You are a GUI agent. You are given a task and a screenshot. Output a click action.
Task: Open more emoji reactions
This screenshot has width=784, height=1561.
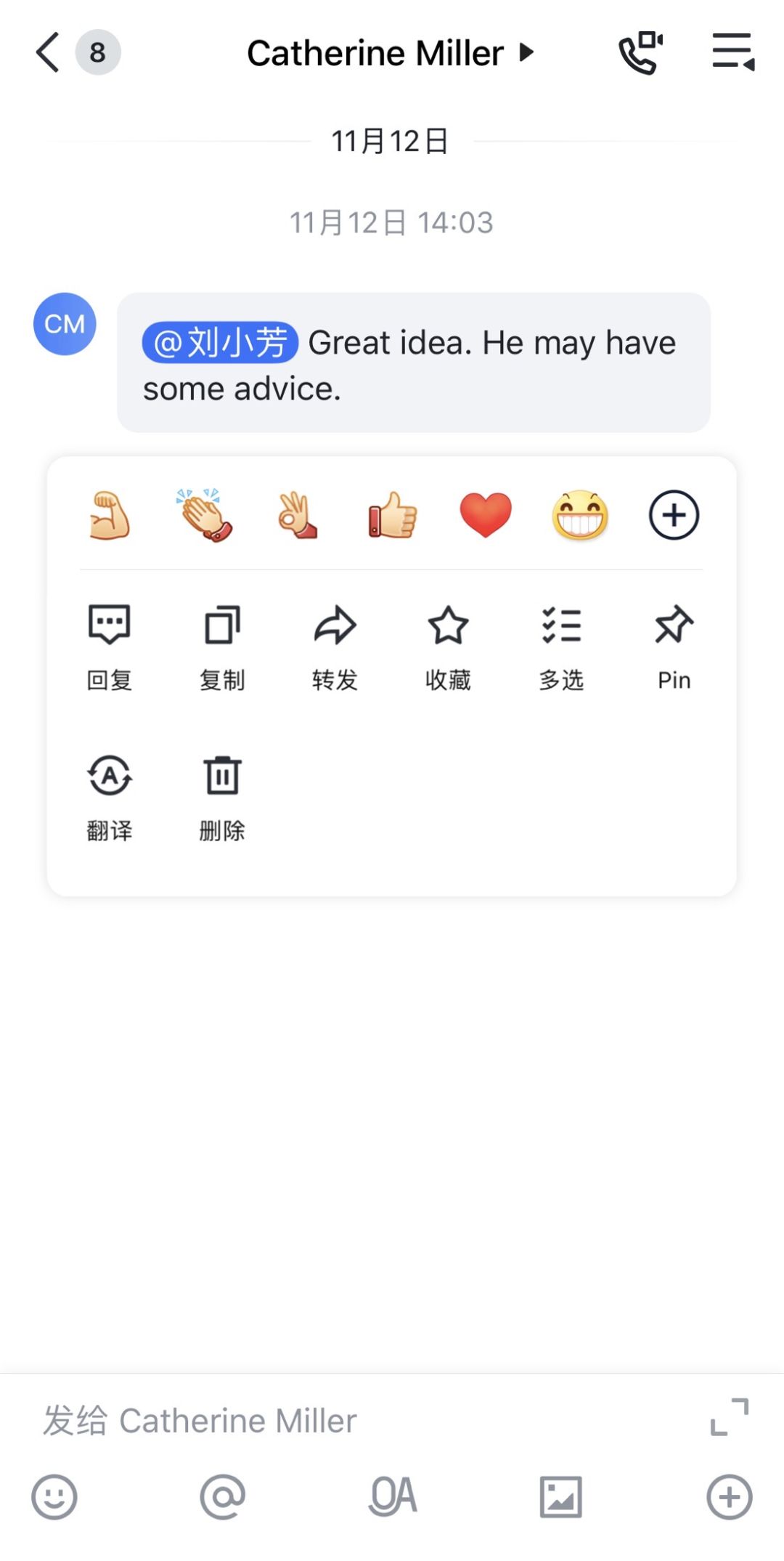[x=674, y=516]
